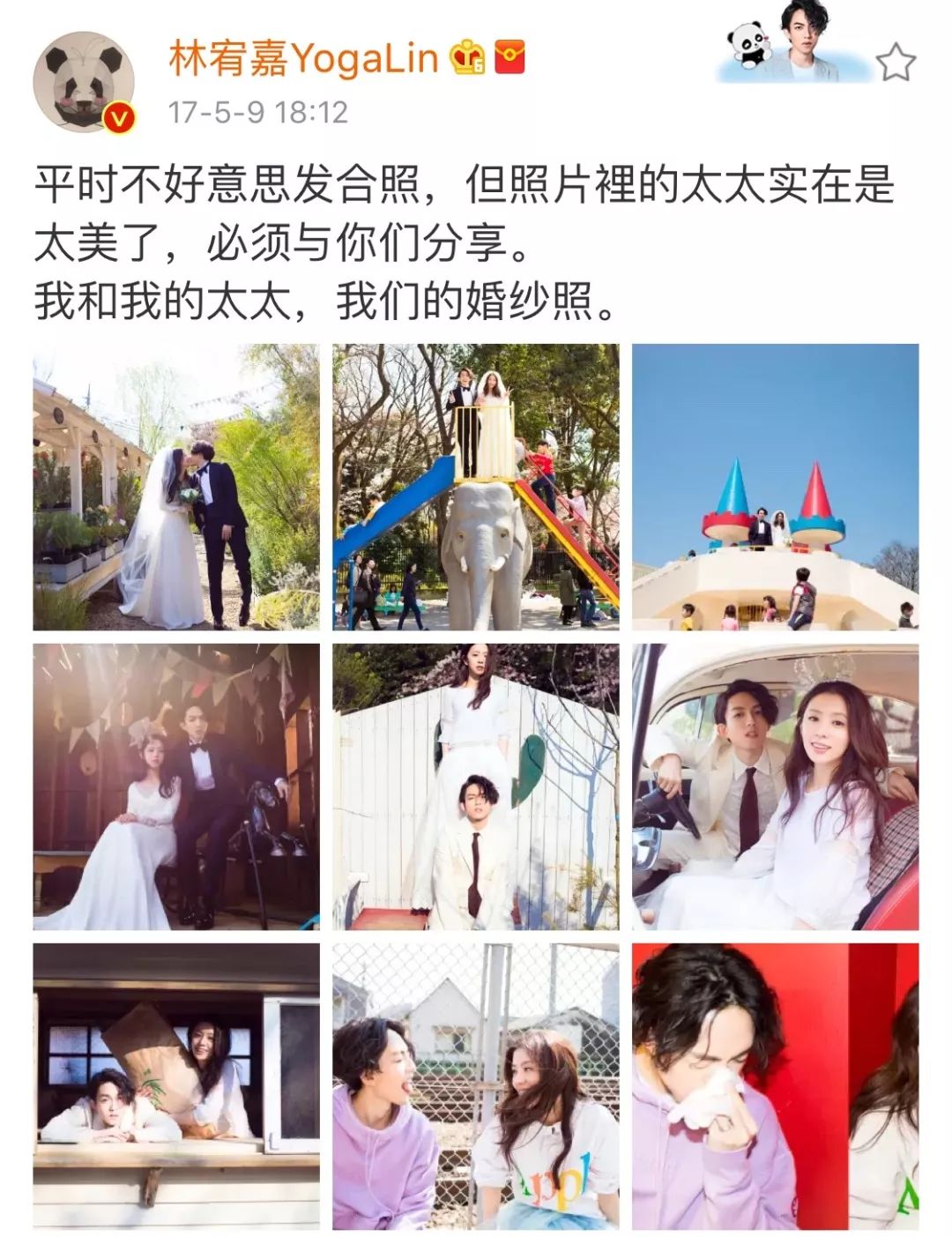Favorite this post with the star icon
This screenshot has width=952, height=1237.
(x=895, y=62)
